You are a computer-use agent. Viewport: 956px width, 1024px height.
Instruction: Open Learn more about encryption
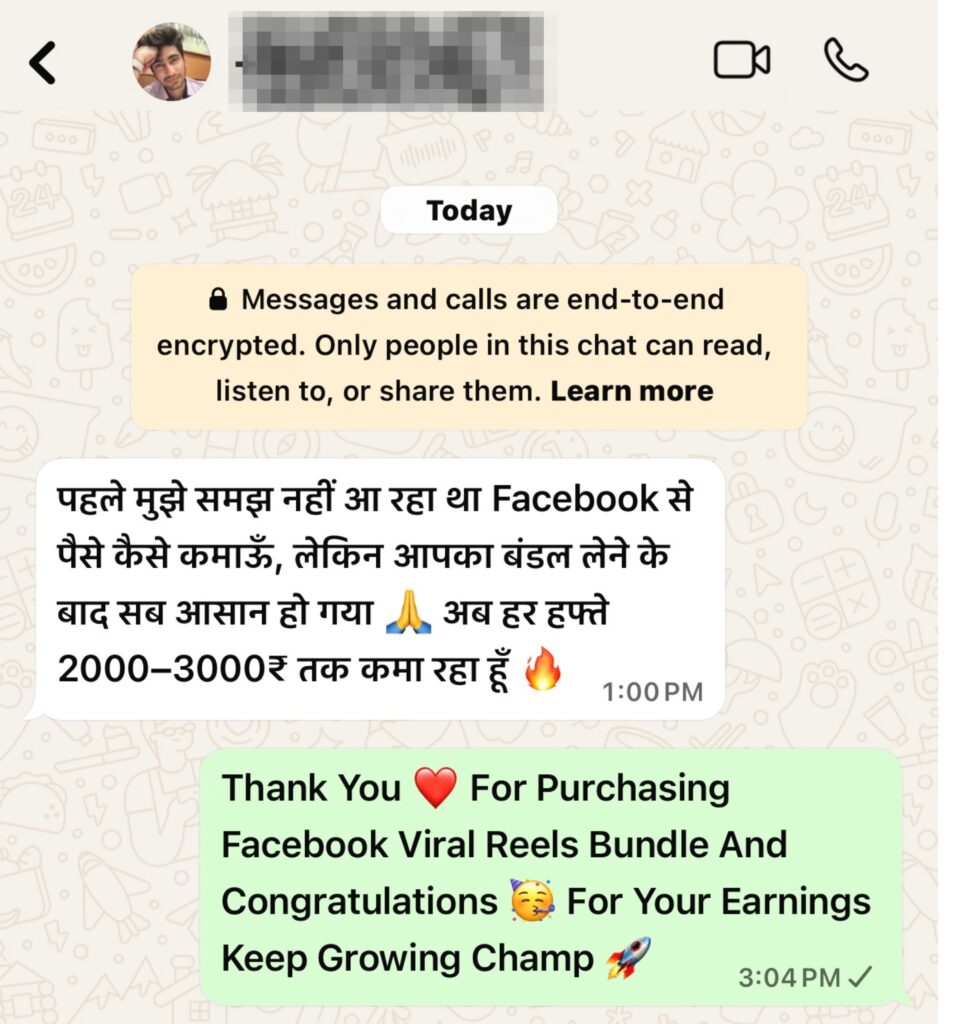632,391
